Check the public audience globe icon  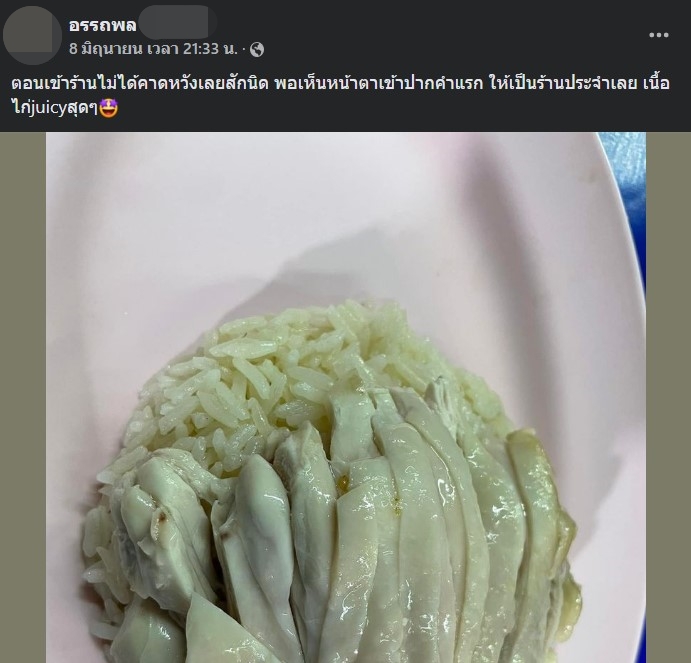(257, 48)
